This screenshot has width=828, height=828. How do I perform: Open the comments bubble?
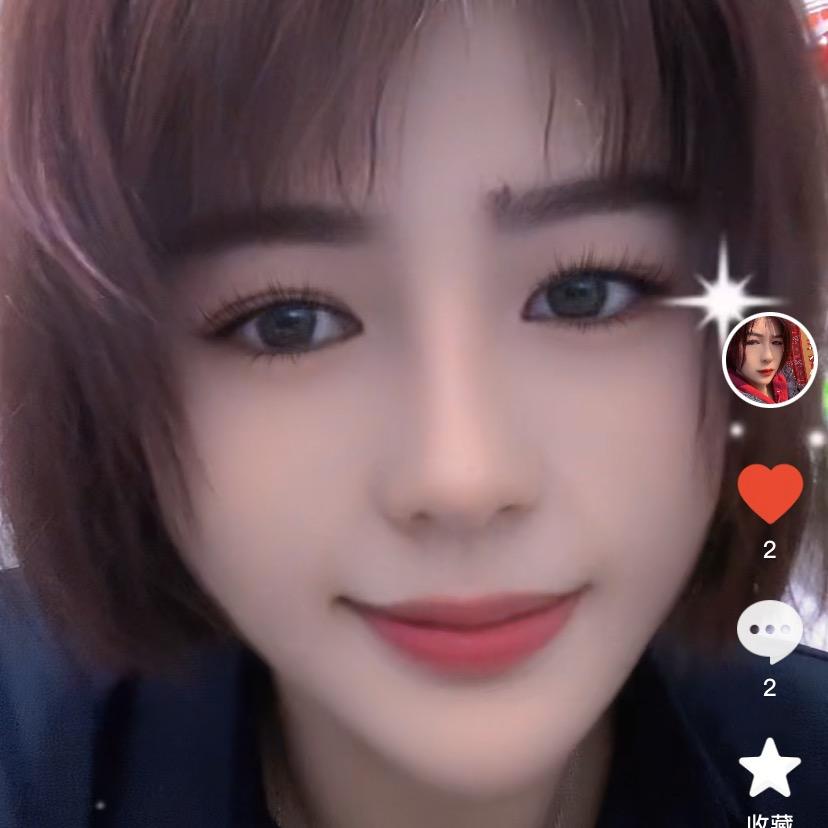point(769,633)
